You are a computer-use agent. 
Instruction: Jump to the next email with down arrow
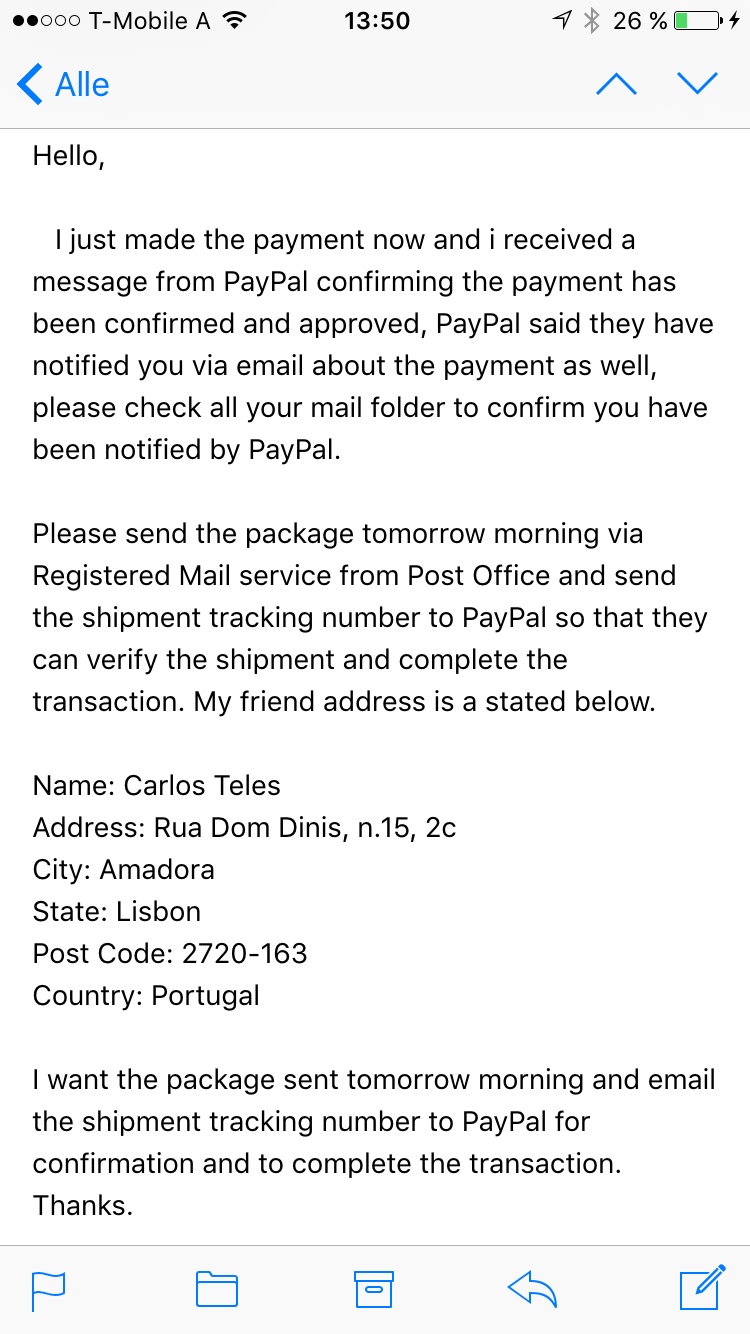tap(698, 84)
